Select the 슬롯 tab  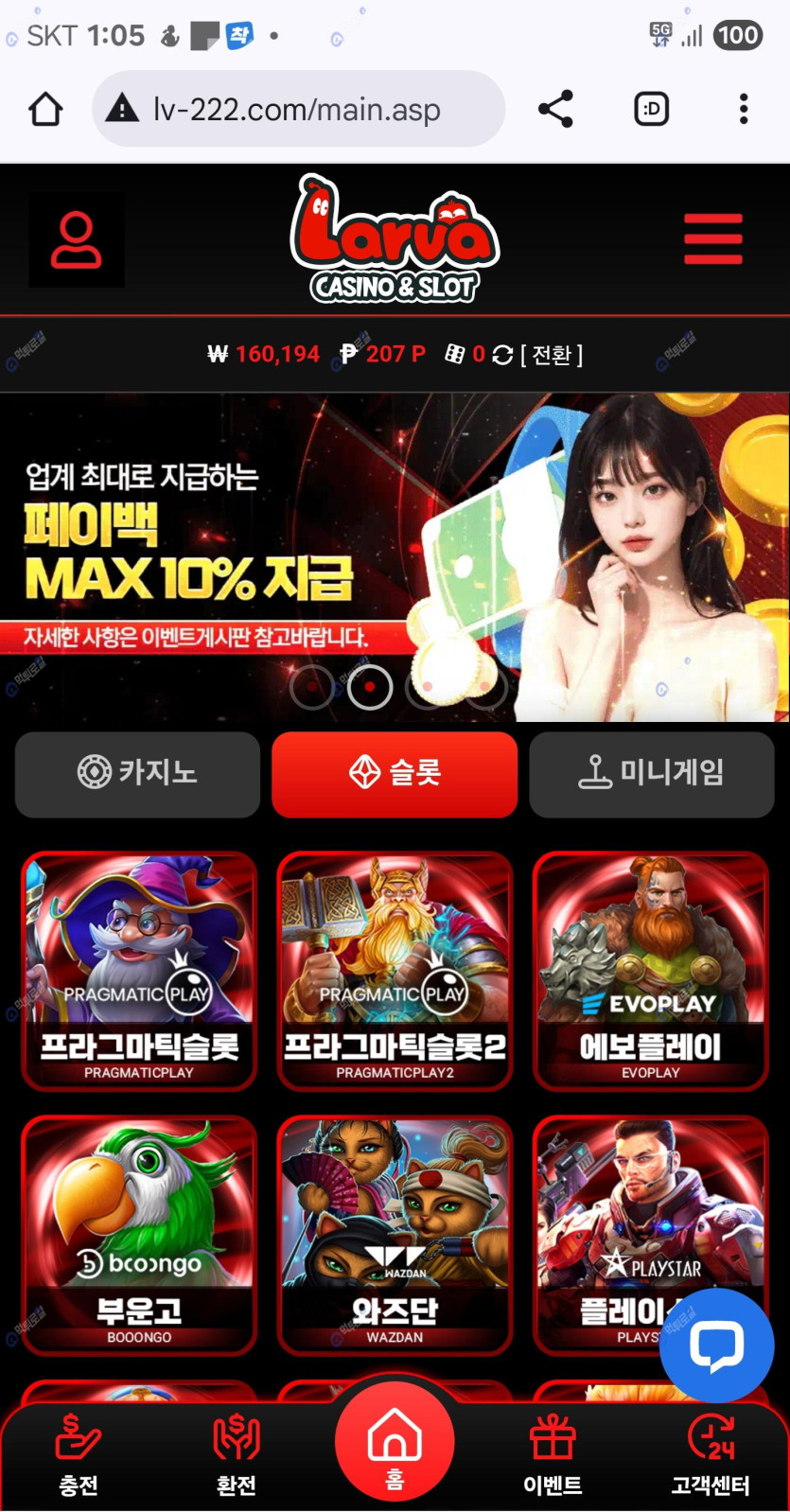pyautogui.click(x=395, y=774)
